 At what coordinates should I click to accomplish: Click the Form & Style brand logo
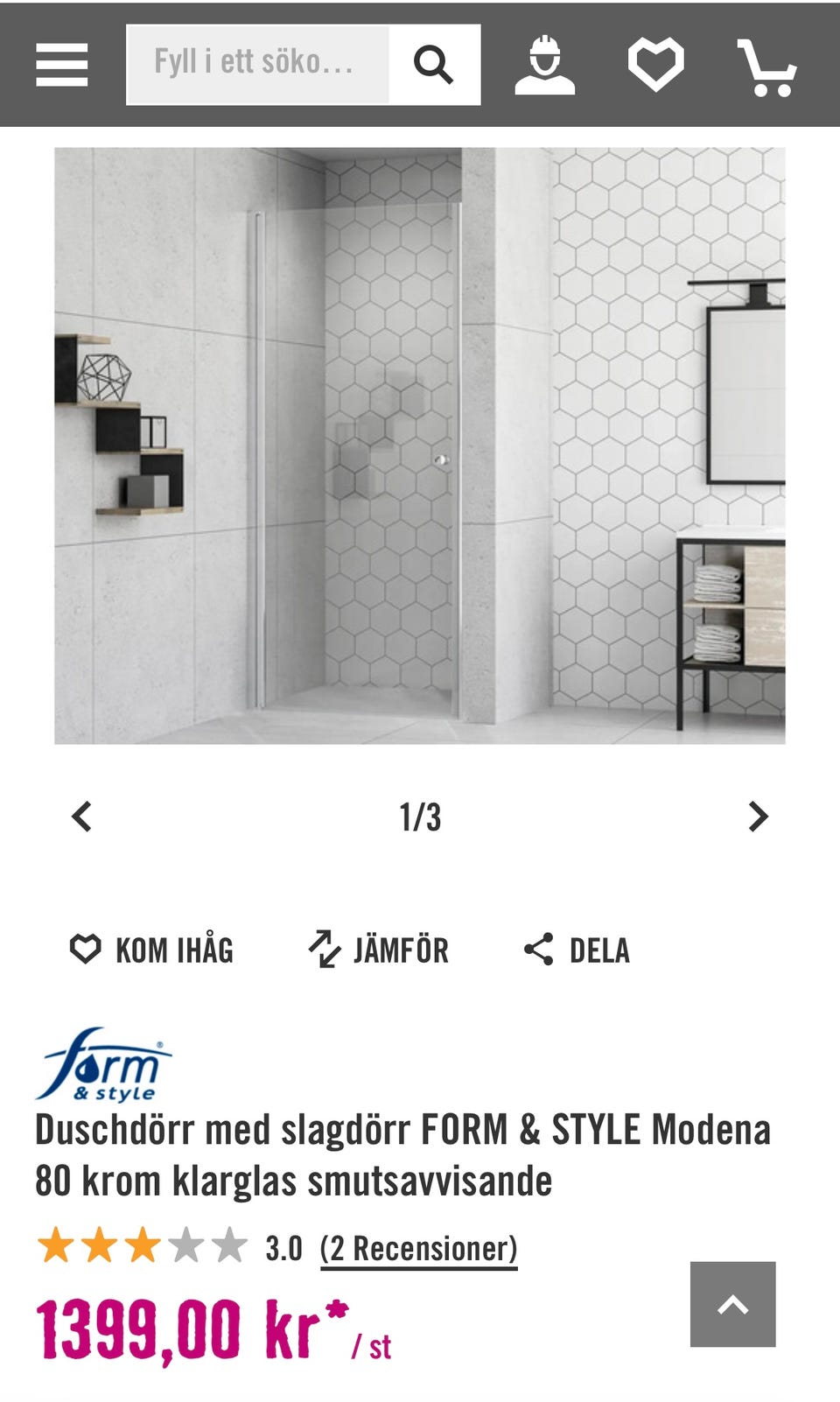105,1068
